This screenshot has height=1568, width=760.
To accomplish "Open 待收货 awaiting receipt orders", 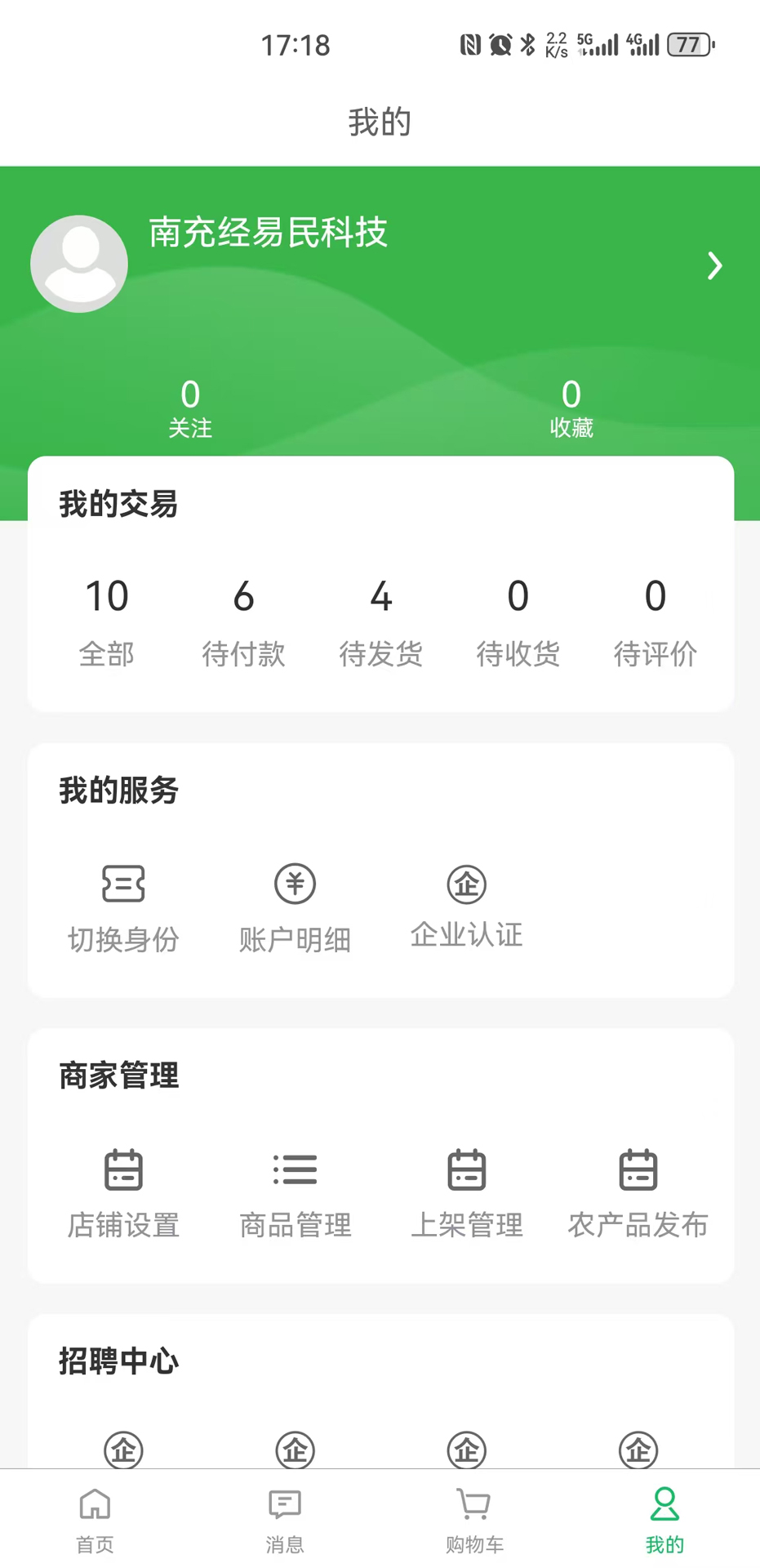I will point(518,621).
